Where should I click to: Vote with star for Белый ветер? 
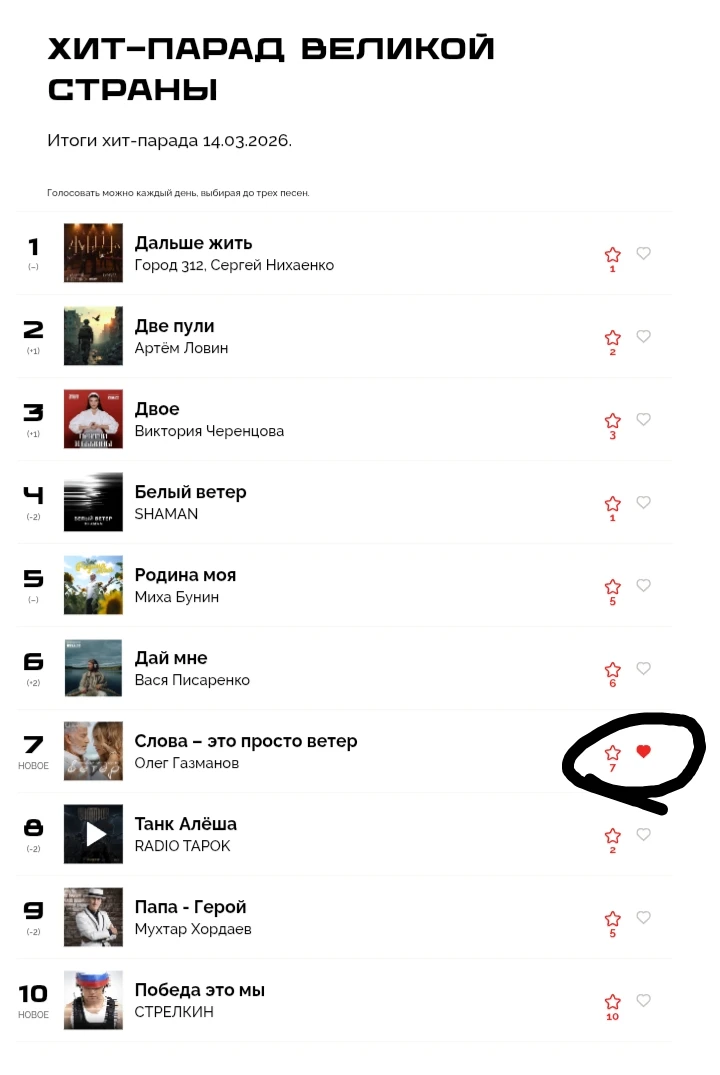click(x=613, y=504)
